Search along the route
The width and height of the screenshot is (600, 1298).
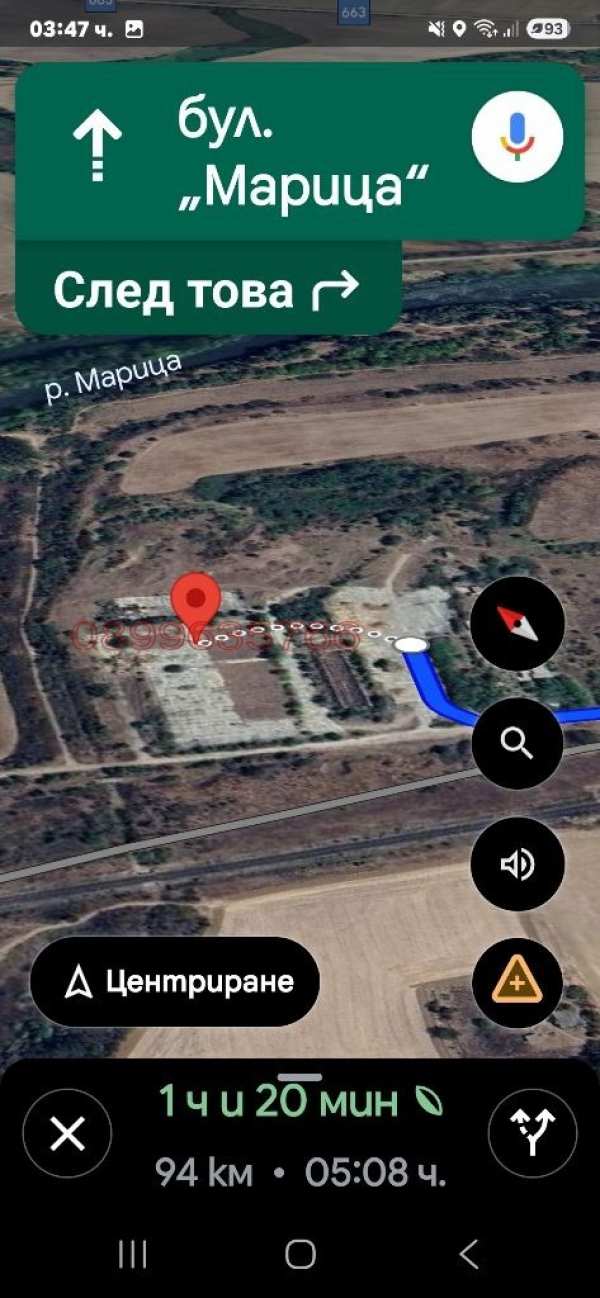tap(517, 743)
